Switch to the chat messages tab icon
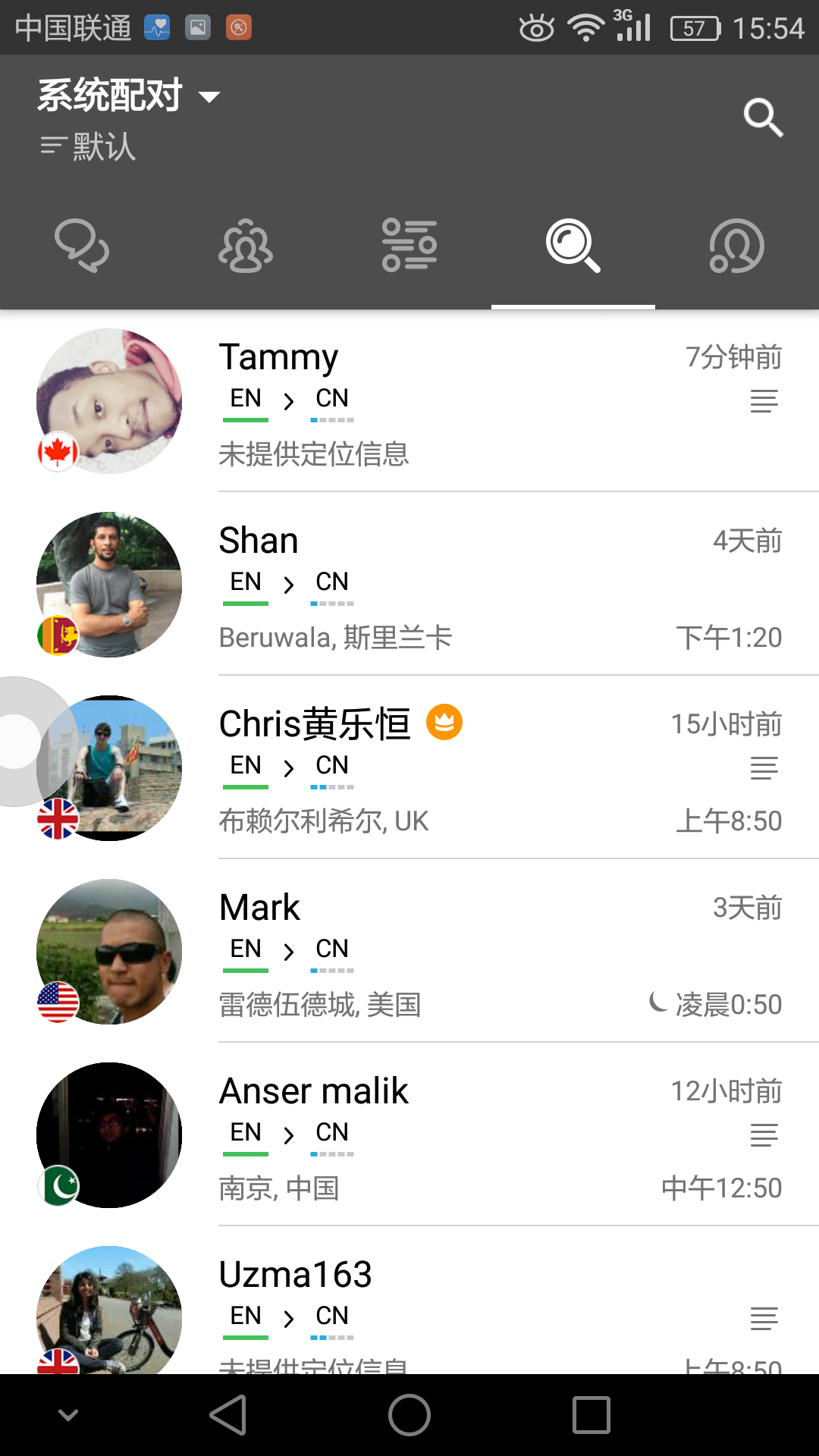Viewport: 819px width, 1456px height. click(x=82, y=246)
